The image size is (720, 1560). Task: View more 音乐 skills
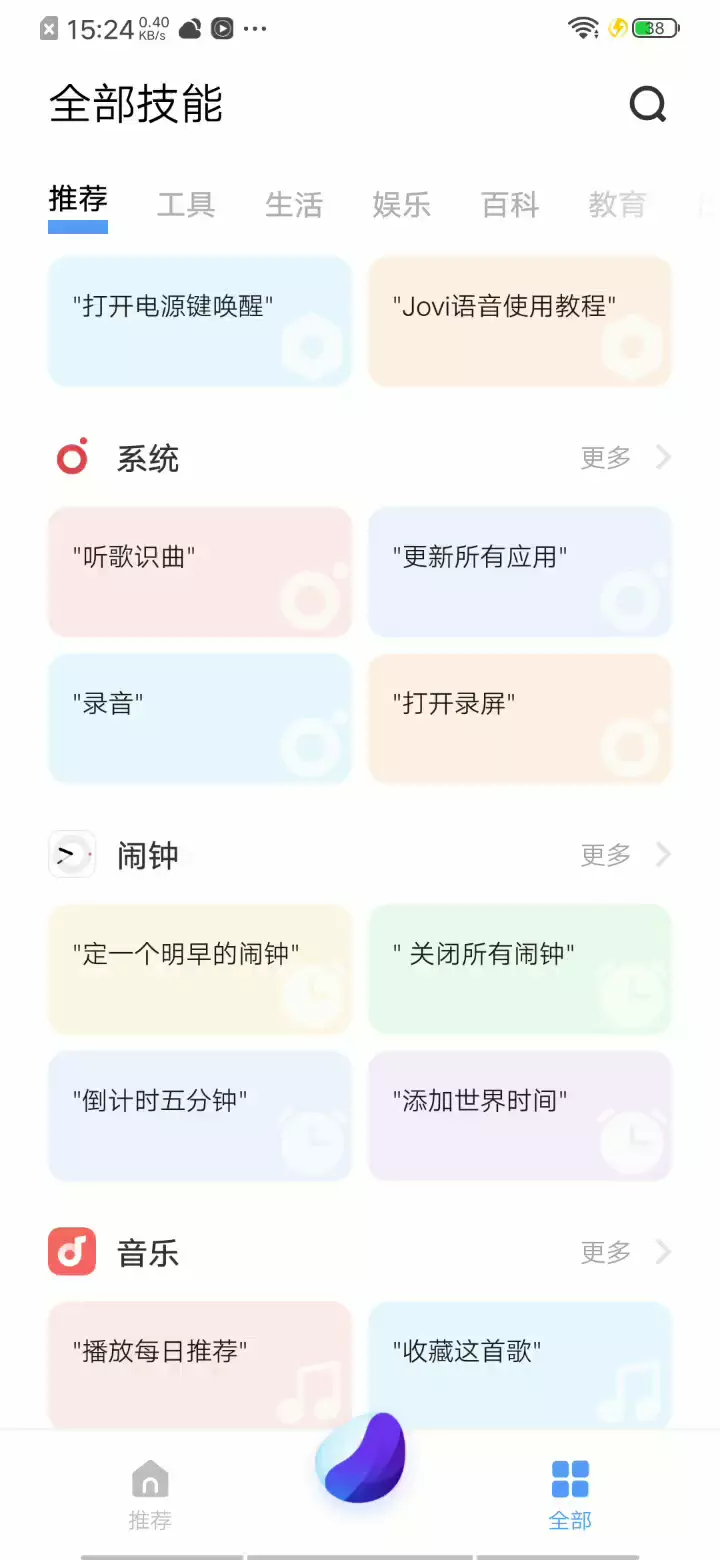coord(626,1252)
